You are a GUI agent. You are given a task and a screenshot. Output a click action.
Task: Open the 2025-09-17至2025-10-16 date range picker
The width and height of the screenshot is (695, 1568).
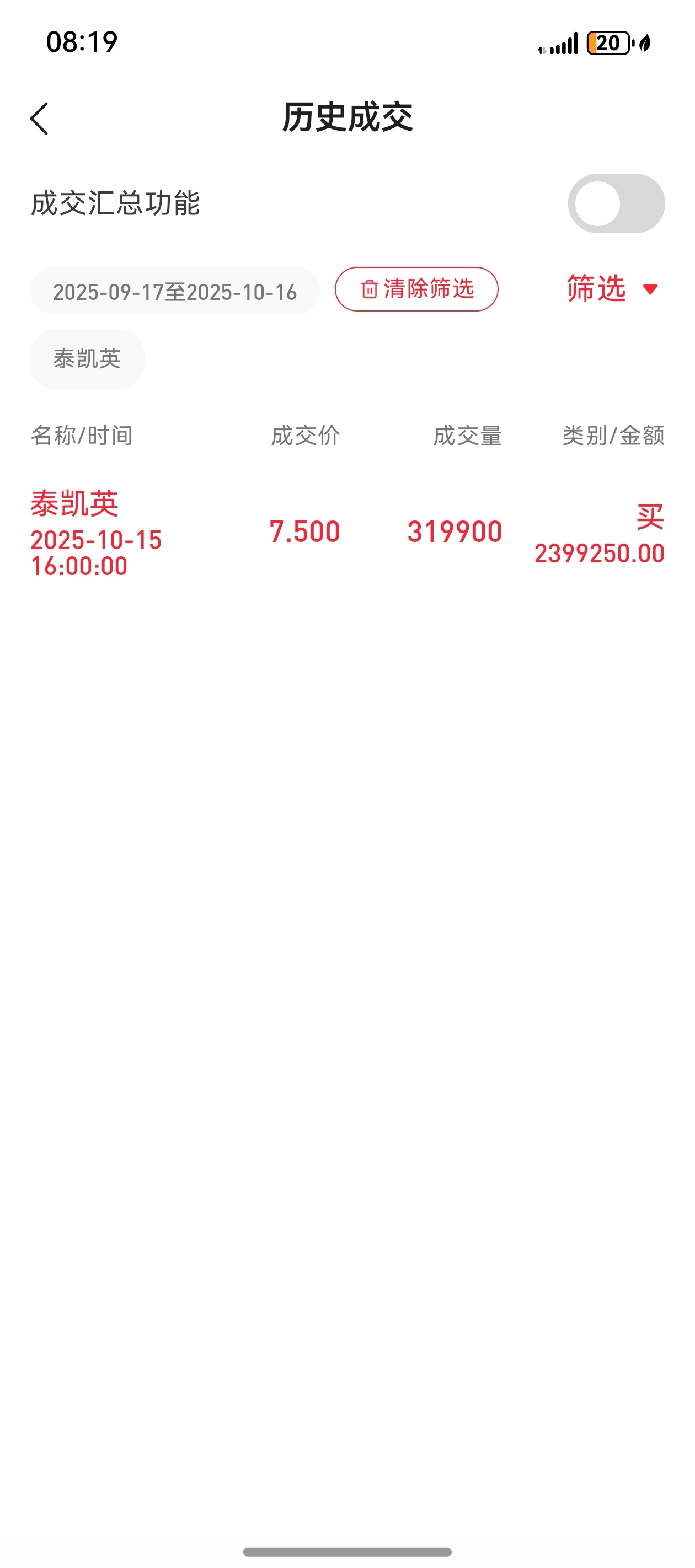tap(174, 291)
